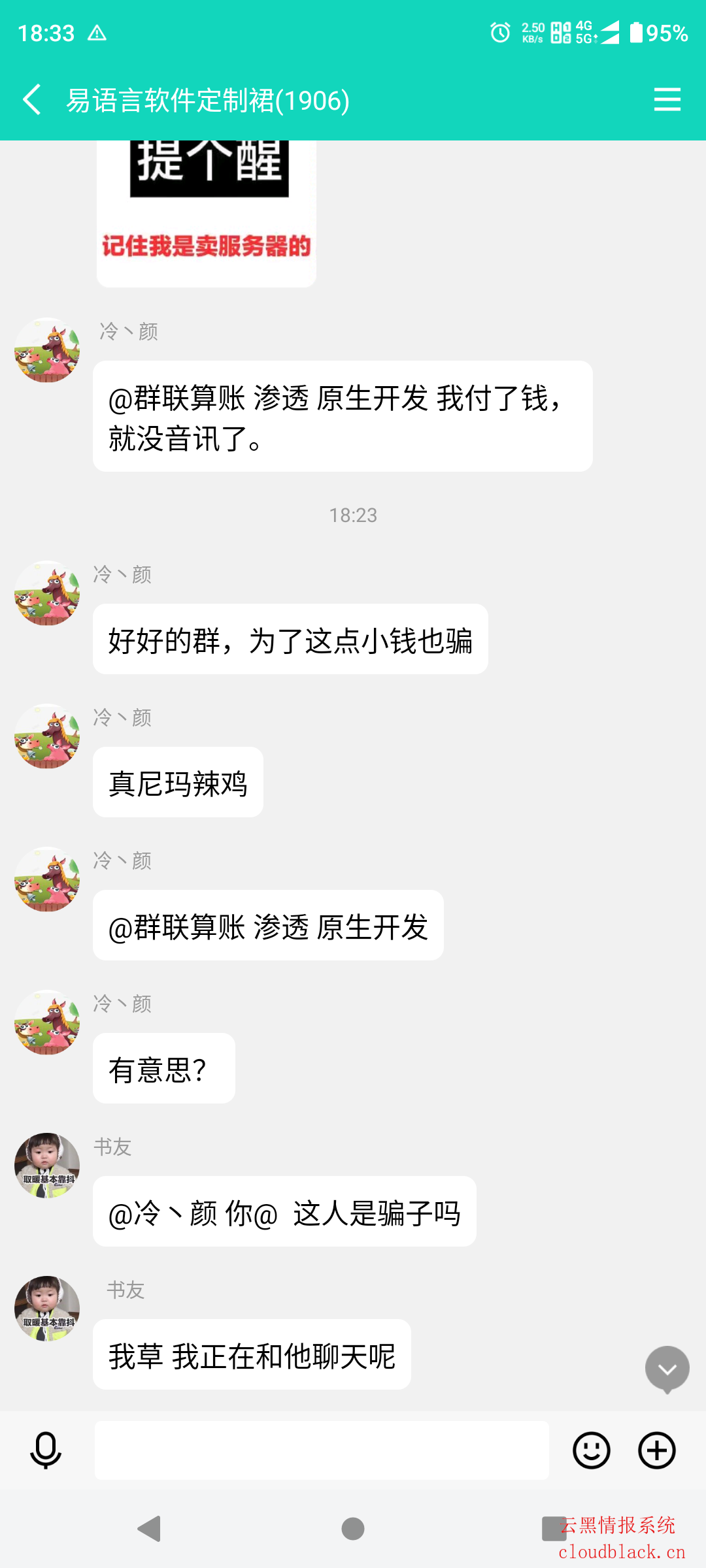Go back from the group chat
The image size is (706, 1568).
(x=33, y=100)
